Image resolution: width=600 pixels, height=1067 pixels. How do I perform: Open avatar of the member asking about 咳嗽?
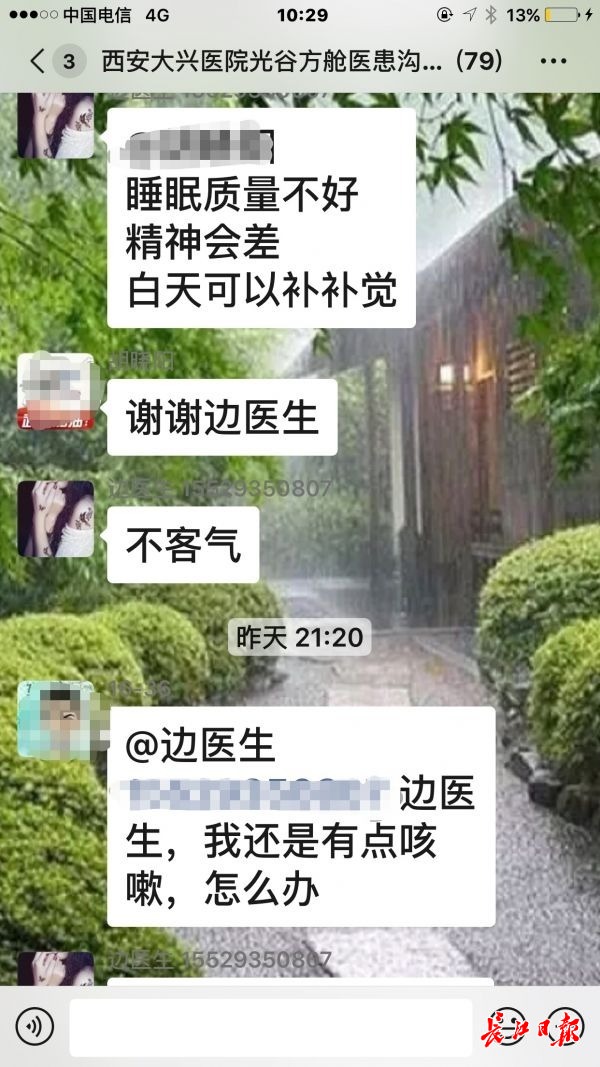click(55, 719)
